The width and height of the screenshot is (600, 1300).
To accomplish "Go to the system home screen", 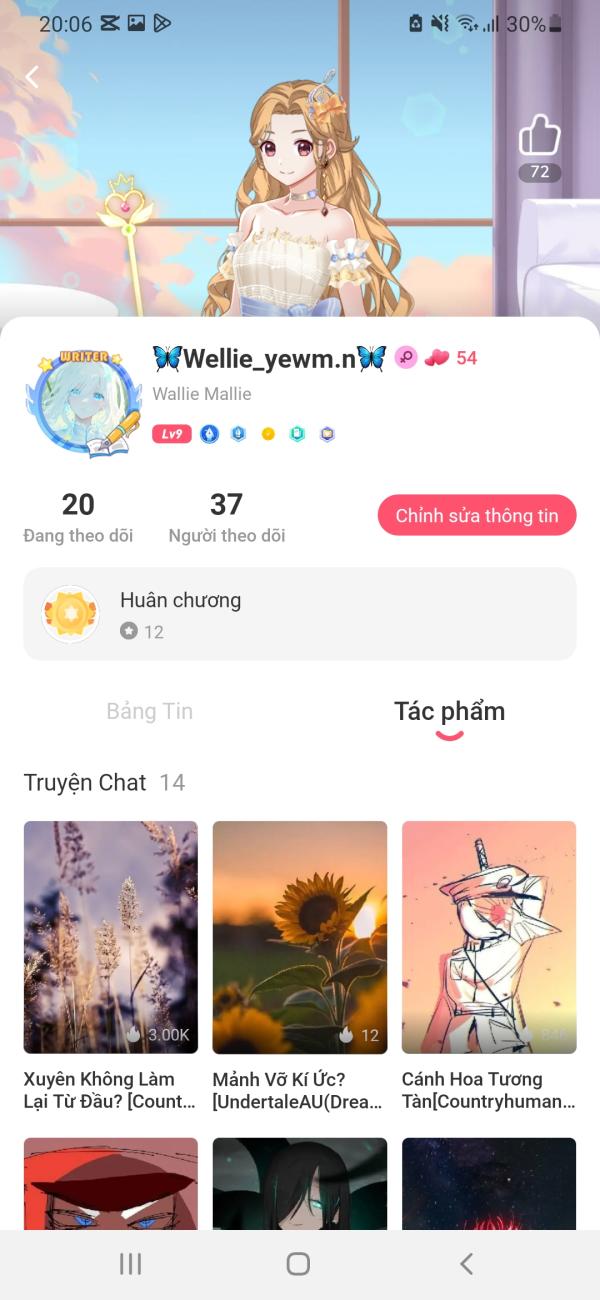I will [298, 1263].
